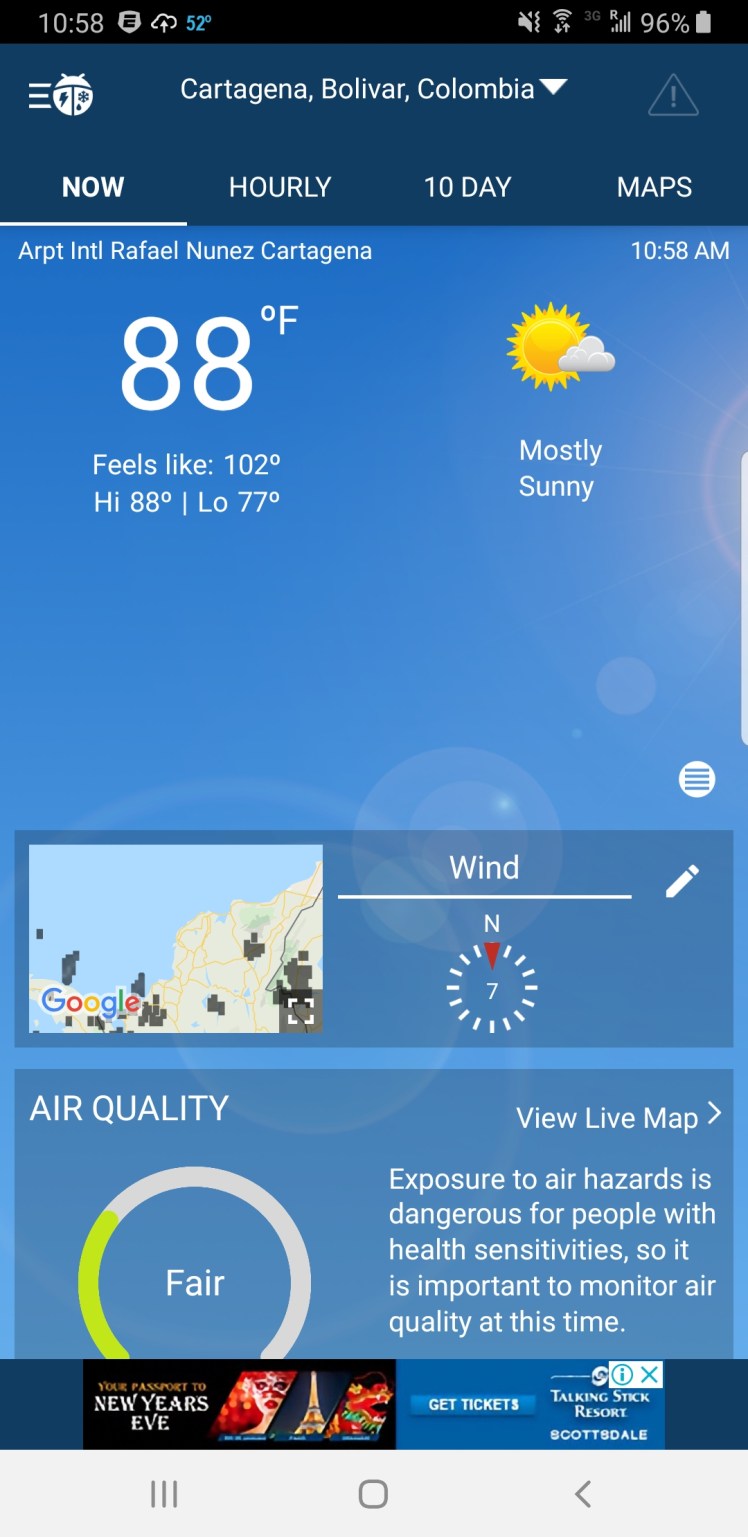Open the weather alerts triangle
Viewport: 748px width, 1537px height.
point(673,96)
